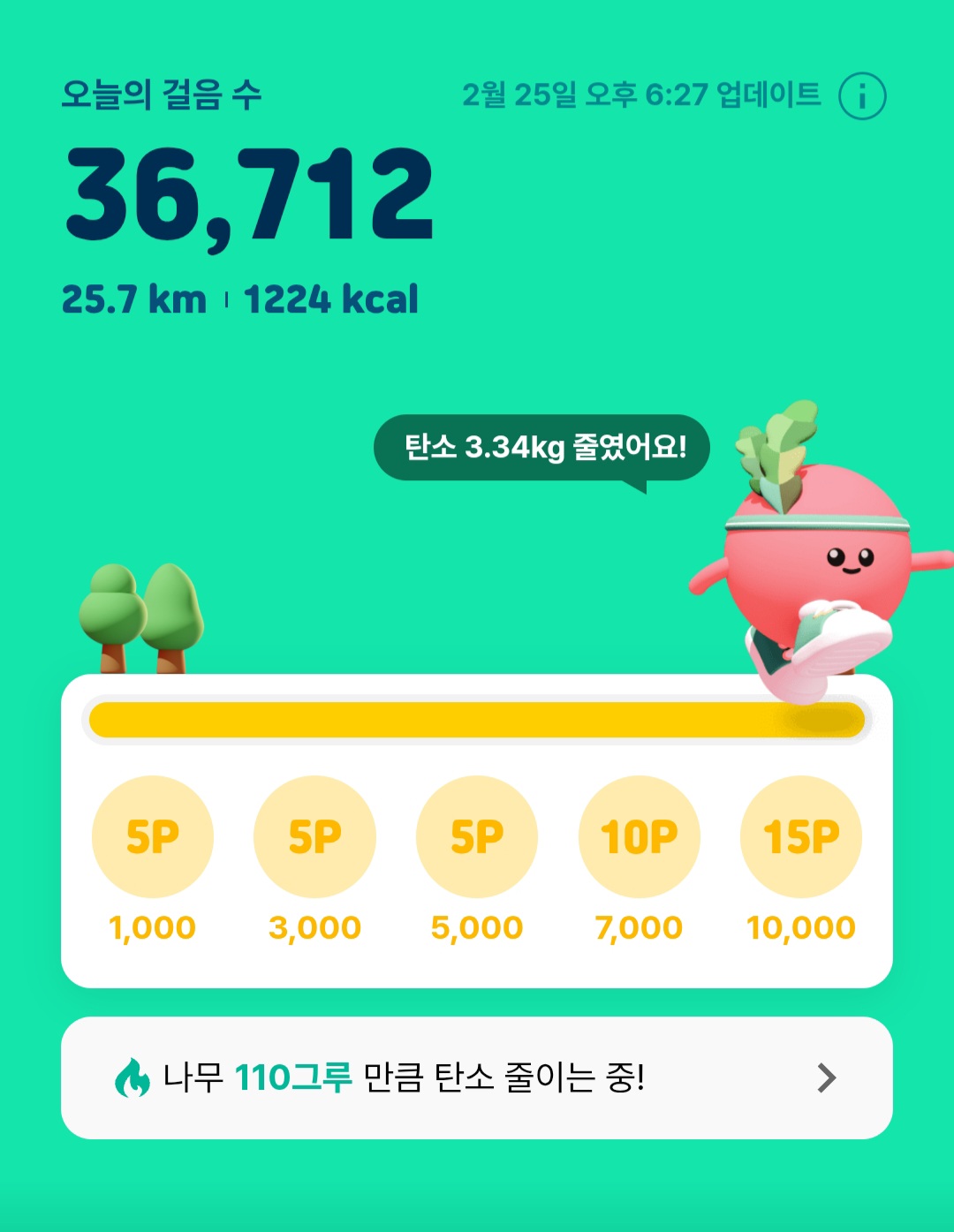
Task: Open the step count info icon
Action: (861, 95)
